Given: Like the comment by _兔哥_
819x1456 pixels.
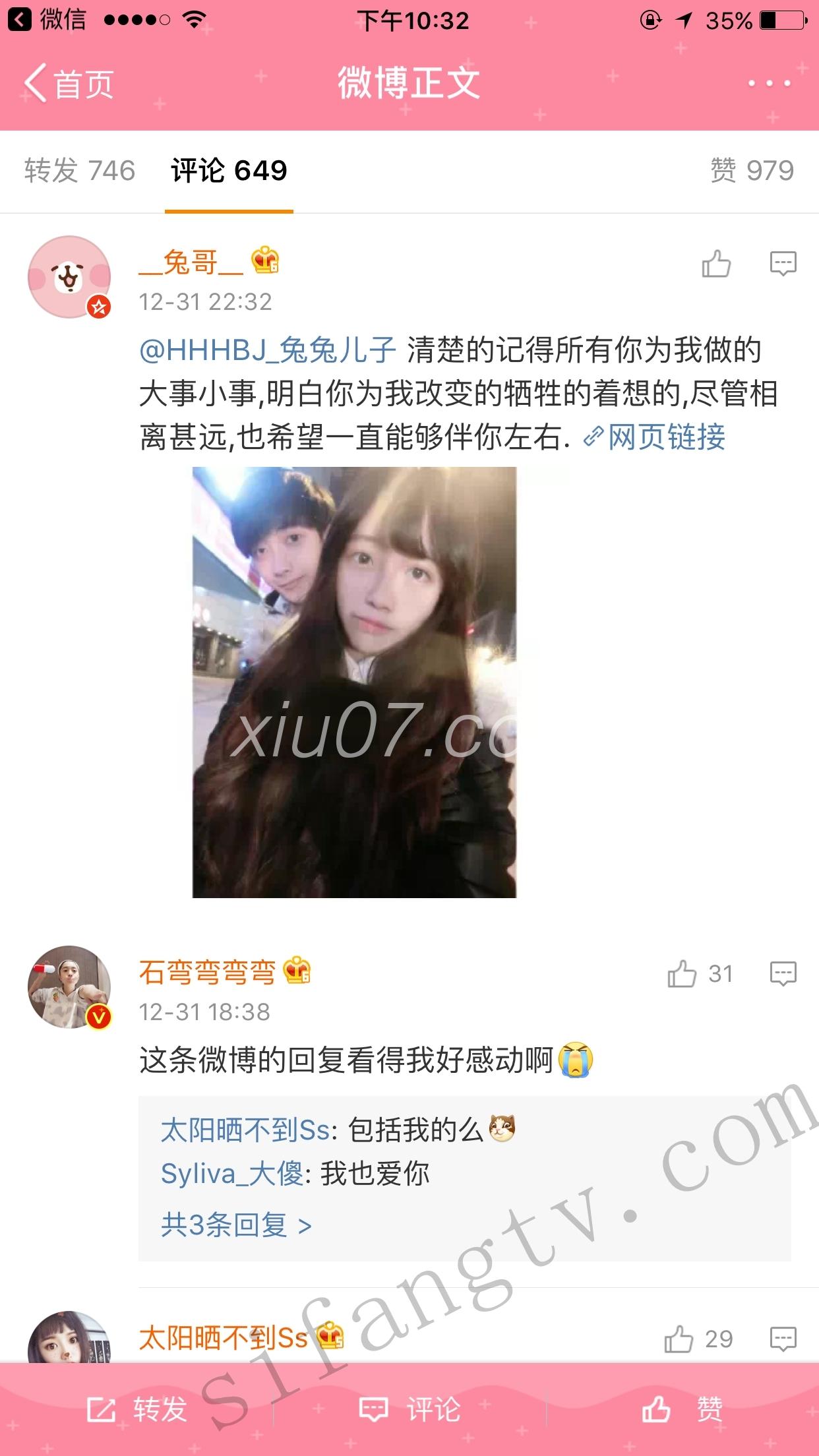Looking at the screenshot, I should (x=716, y=264).
